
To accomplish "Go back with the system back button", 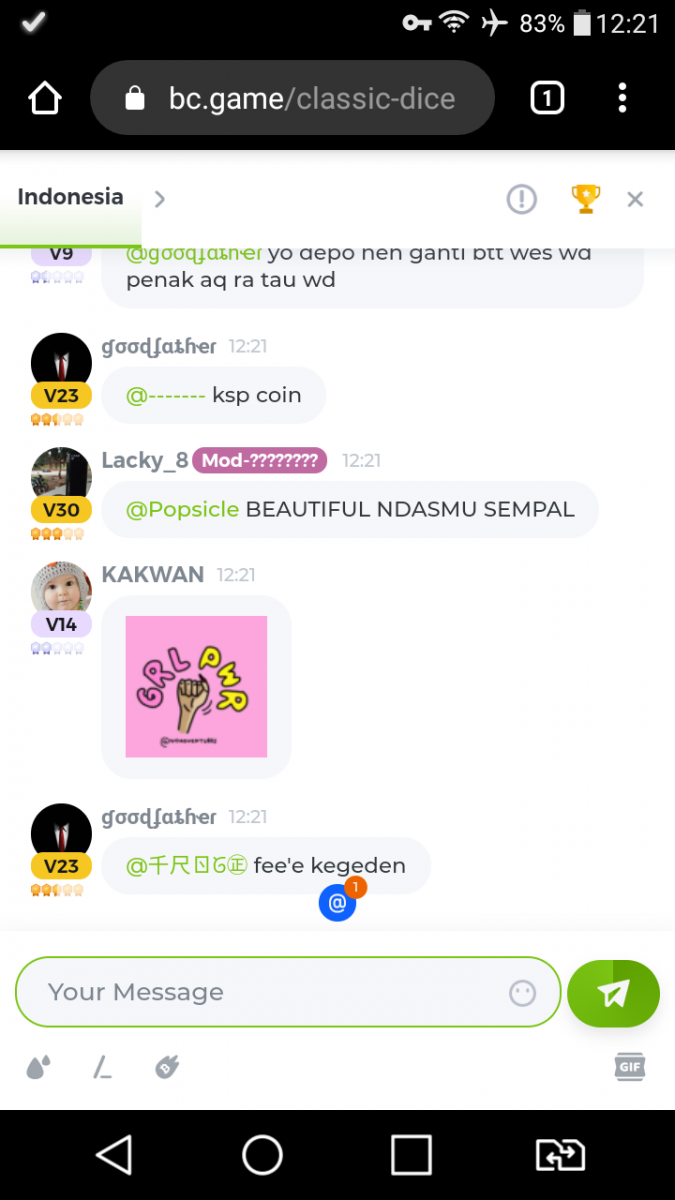I will [x=114, y=1155].
